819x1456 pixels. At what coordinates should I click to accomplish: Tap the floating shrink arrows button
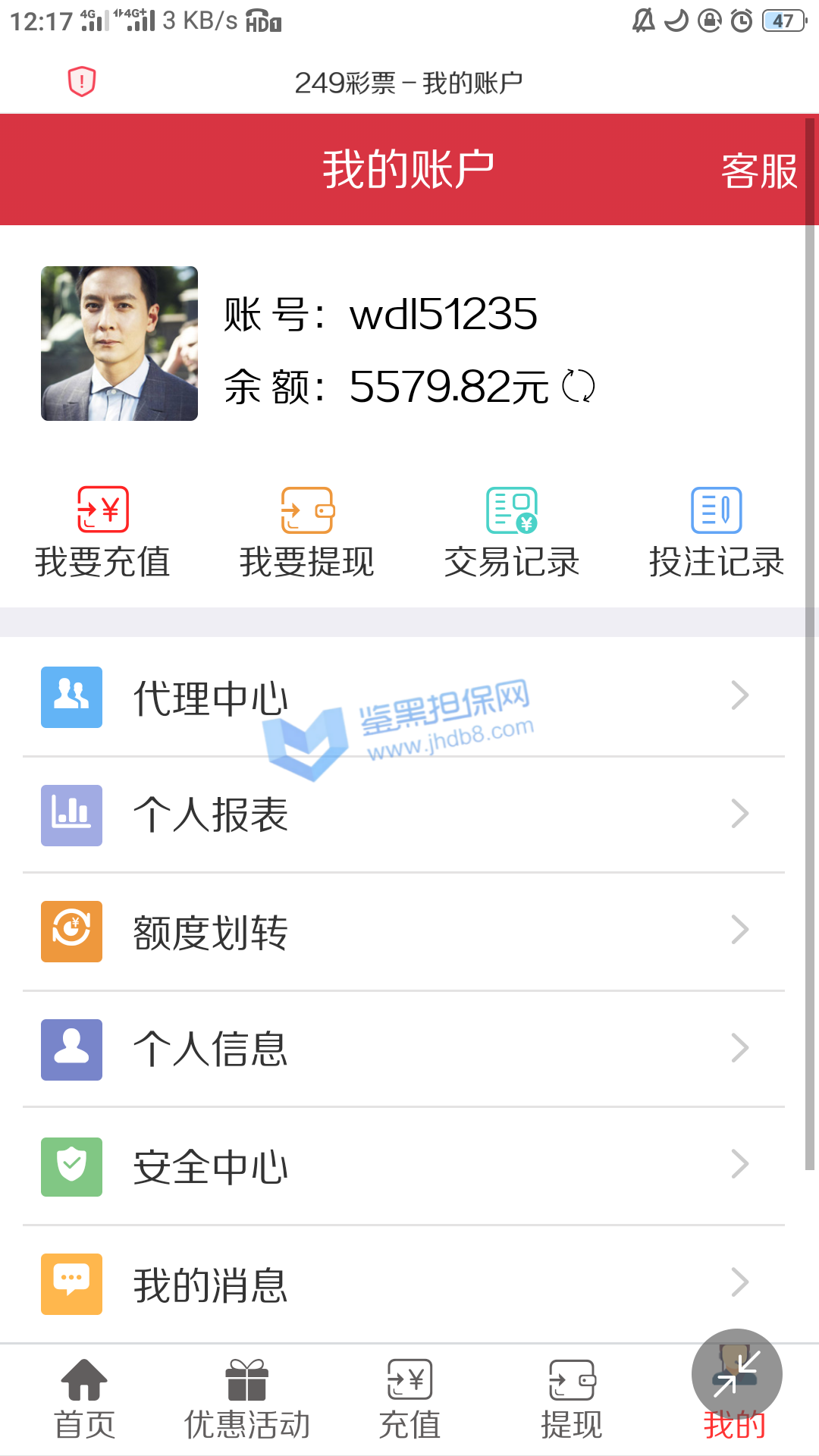(x=736, y=1373)
